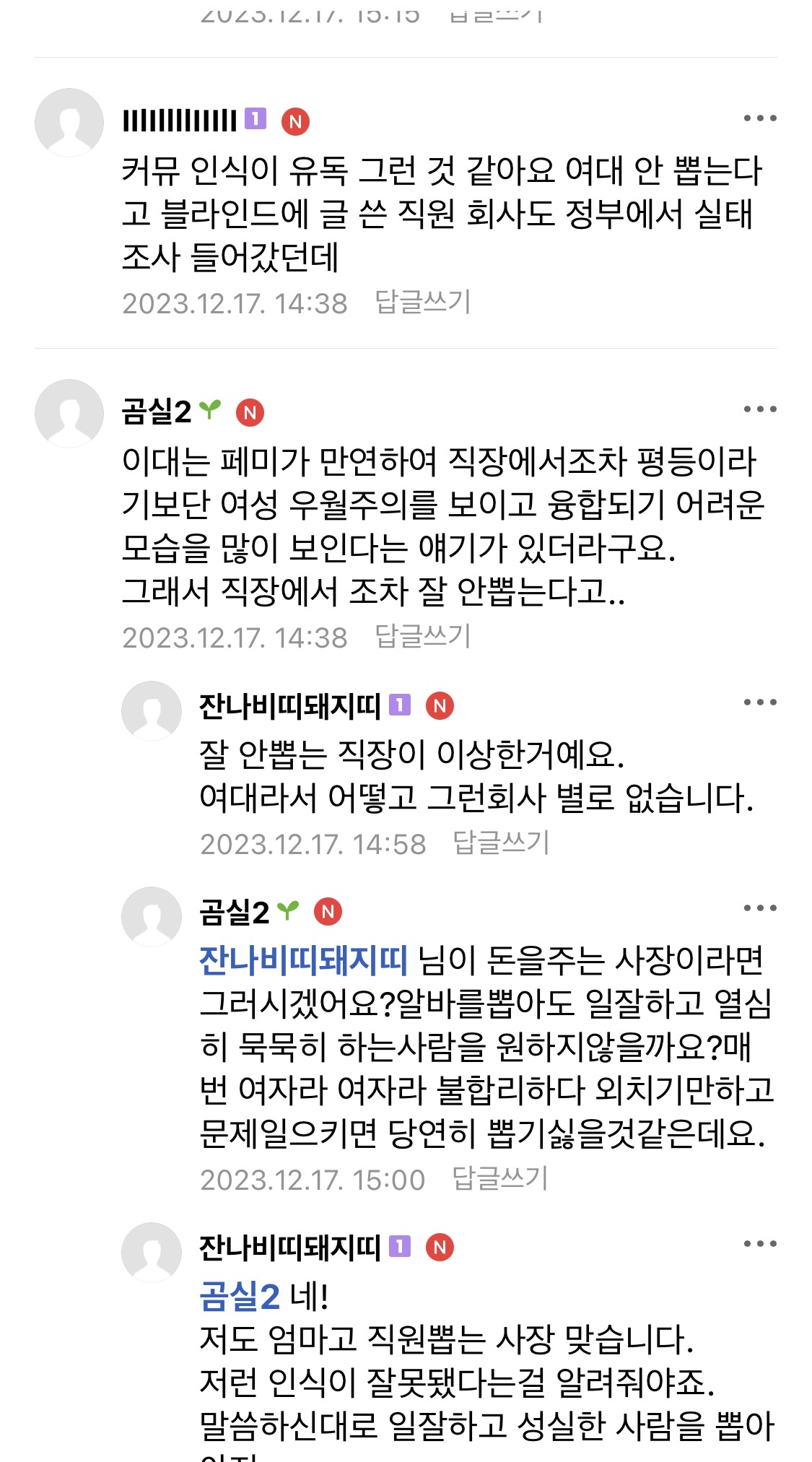Image resolution: width=812 pixels, height=1462 pixels.
Task: Open the blue 잔나비띠돼지띠 mention link
Action: pyautogui.click(x=303, y=960)
